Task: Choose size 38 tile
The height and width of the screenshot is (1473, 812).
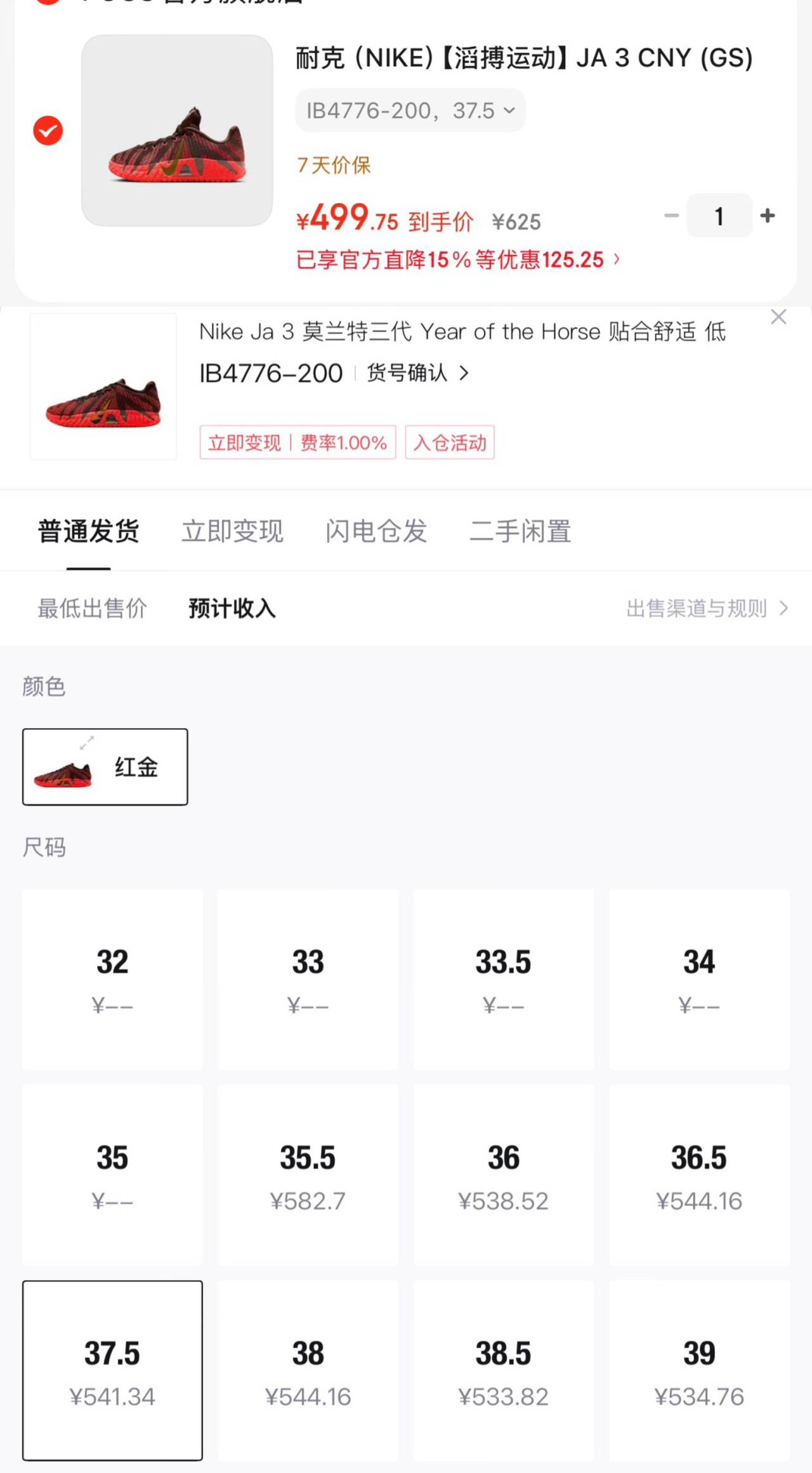Action: coord(308,1370)
